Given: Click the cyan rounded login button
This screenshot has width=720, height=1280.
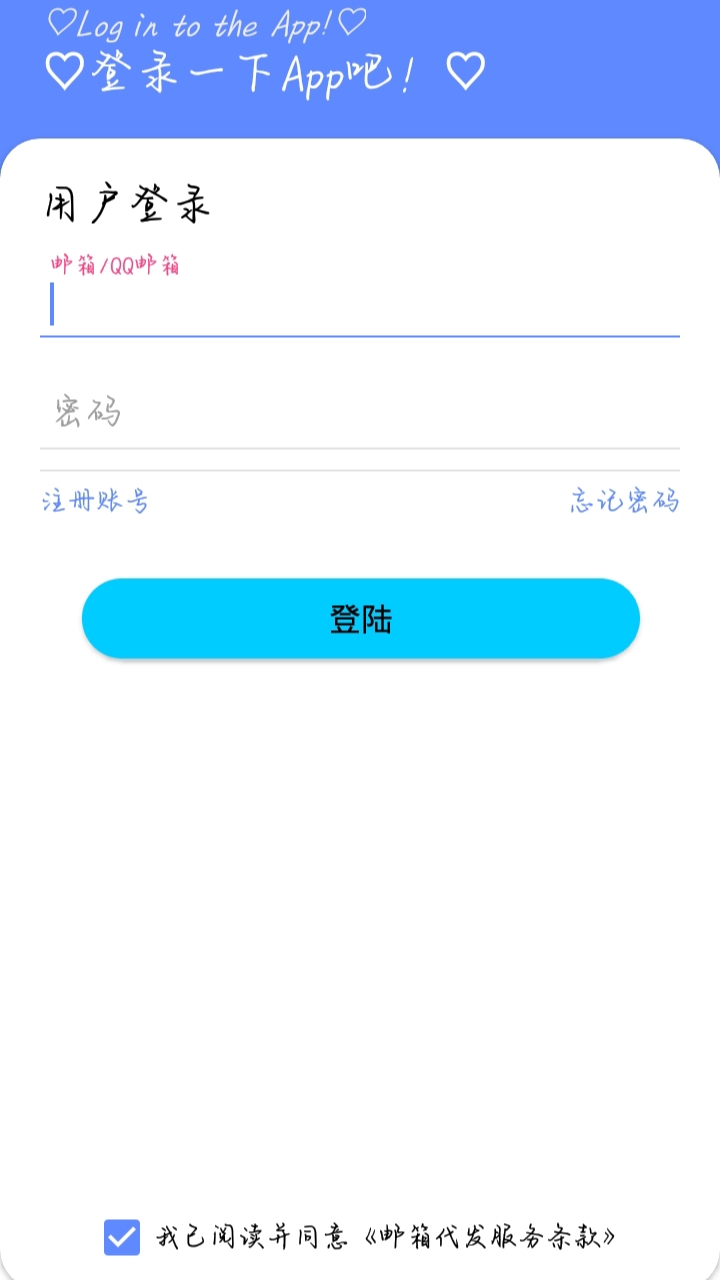Looking at the screenshot, I should tap(360, 618).
